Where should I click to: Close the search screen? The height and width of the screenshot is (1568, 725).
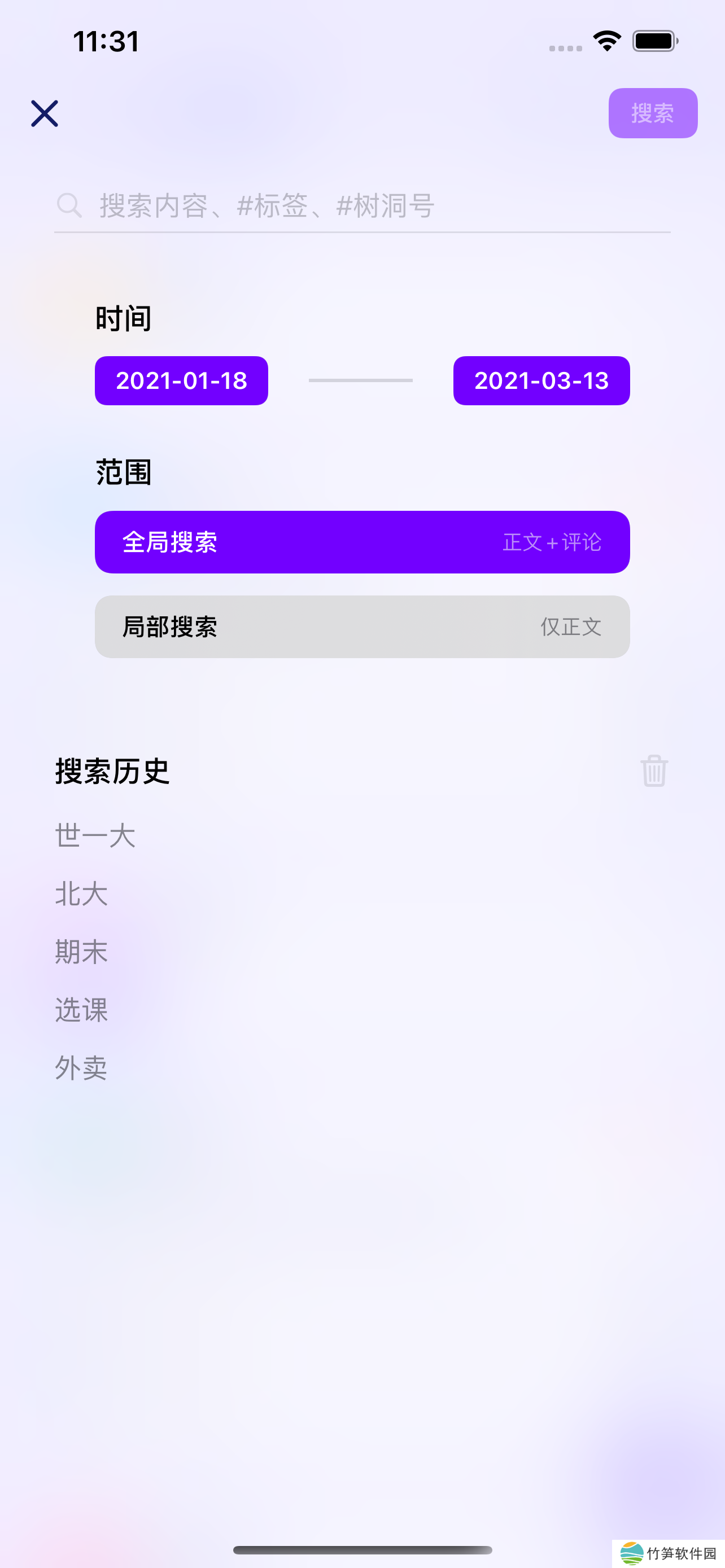pyautogui.click(x=45, y=114)
